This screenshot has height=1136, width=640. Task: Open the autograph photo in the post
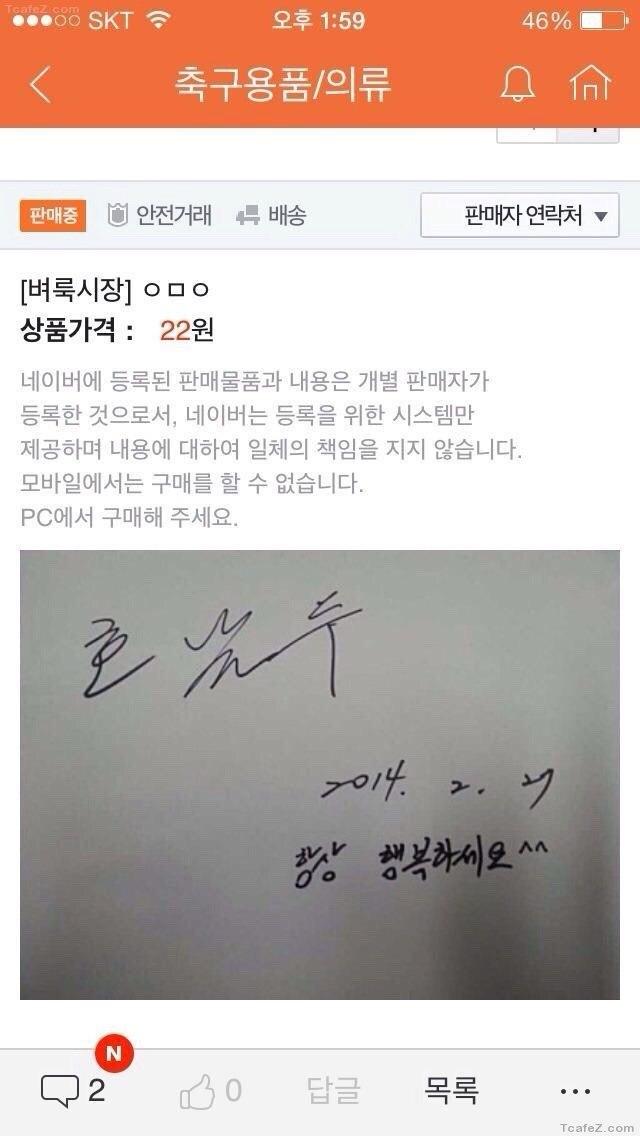[x=320, y=774]
